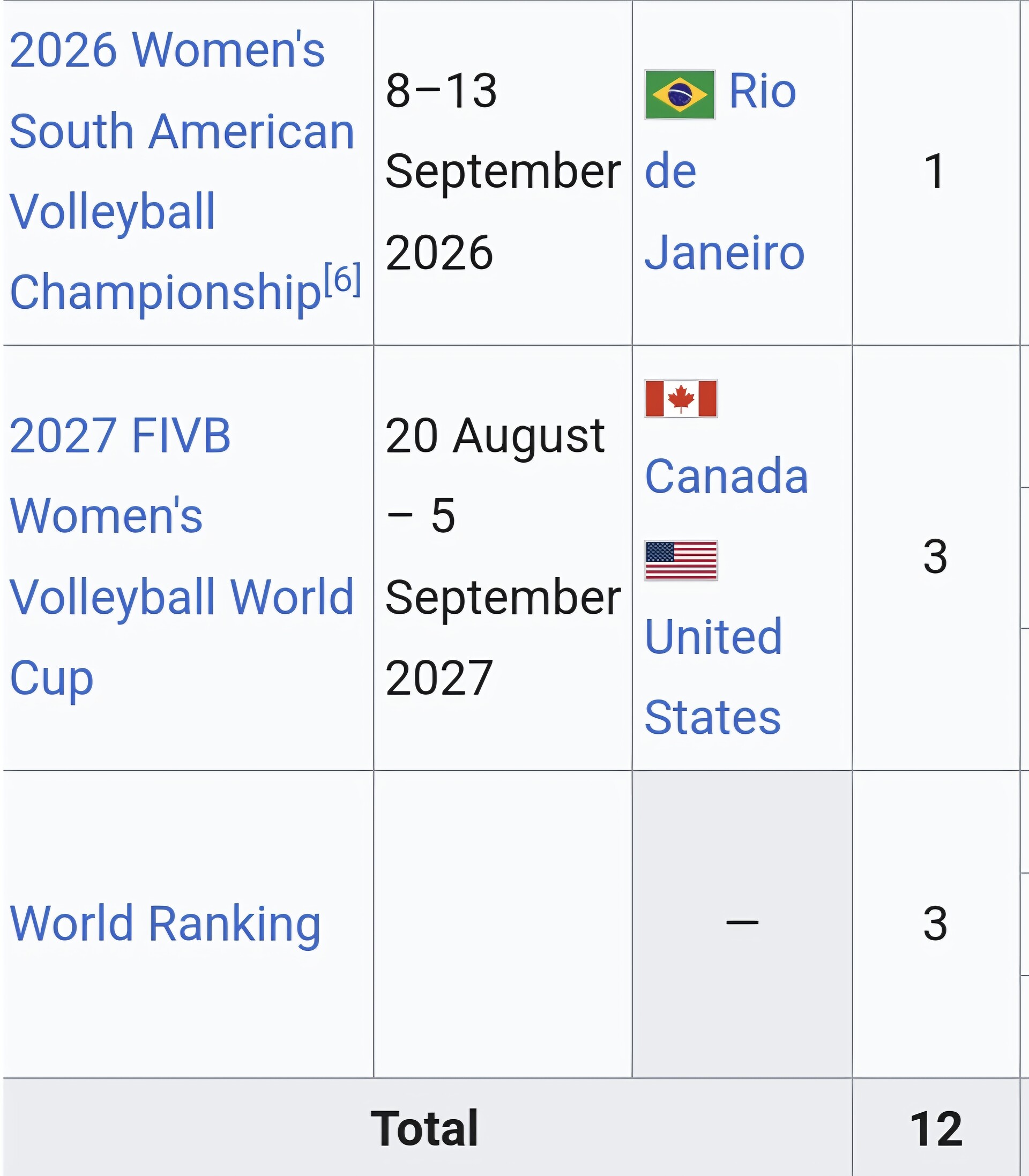Open 2027 FIVB Women's Volleyball World Cup link

point(182,556)
